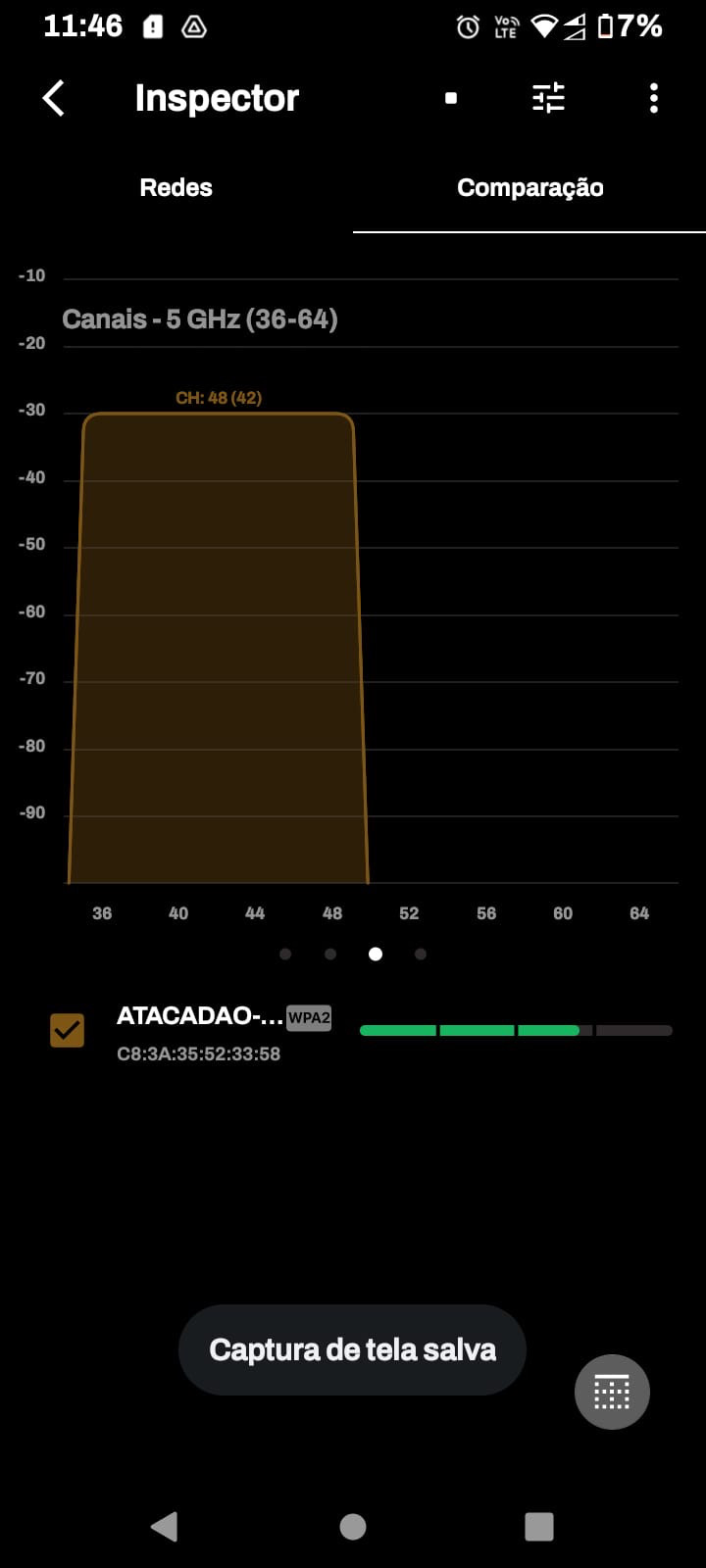
Task: Select the Comparação tab
Action: (x=529, y=188)
